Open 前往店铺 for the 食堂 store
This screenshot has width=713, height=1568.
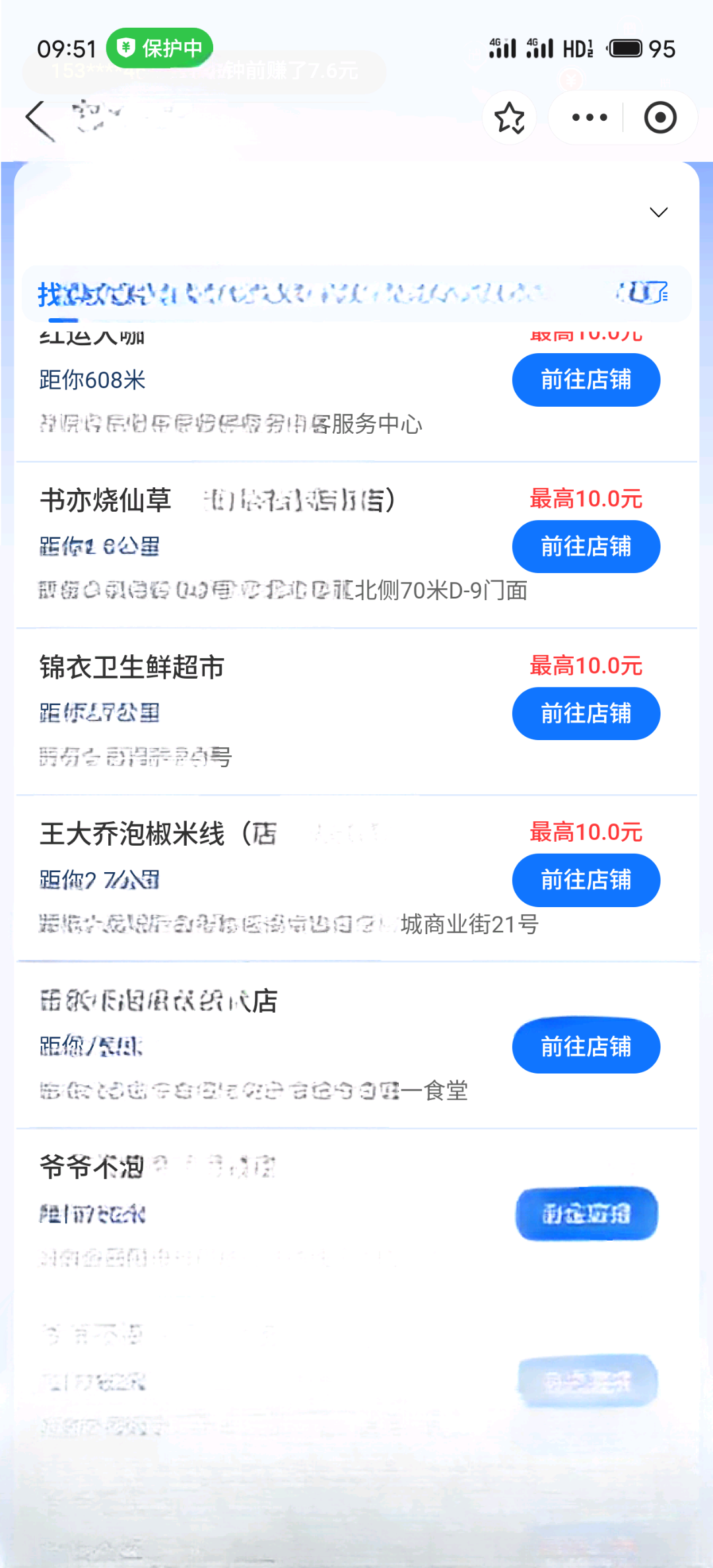[x=585, y=1046]
